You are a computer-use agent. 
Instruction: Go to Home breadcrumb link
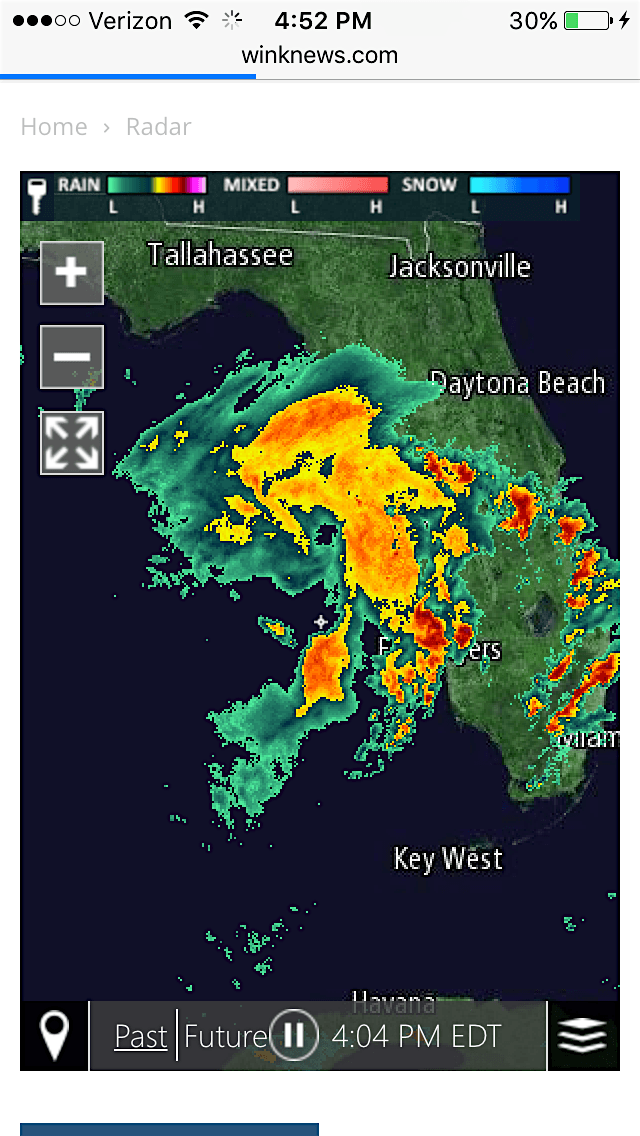[x=54, y=127]
